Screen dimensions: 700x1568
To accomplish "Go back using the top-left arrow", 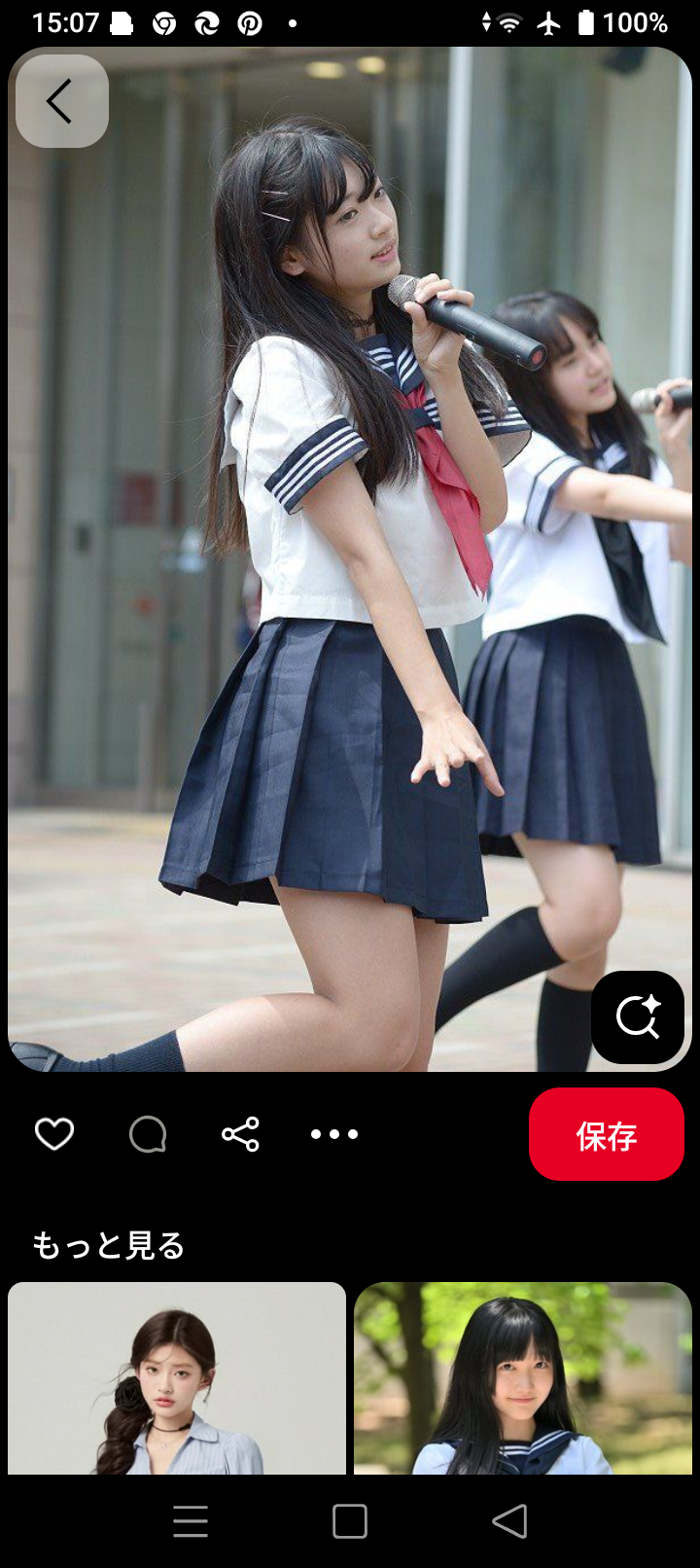I will click(62, 101).
